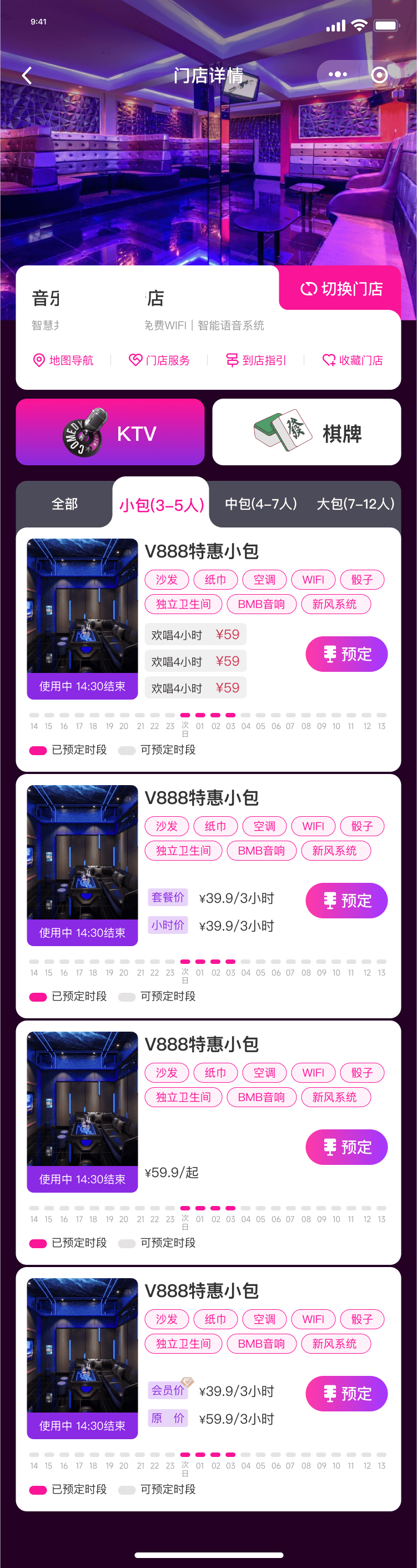The width and height of the screenshot is (417, 1568).
Task: Close the mini program via the circle icon
Action: 379,74
